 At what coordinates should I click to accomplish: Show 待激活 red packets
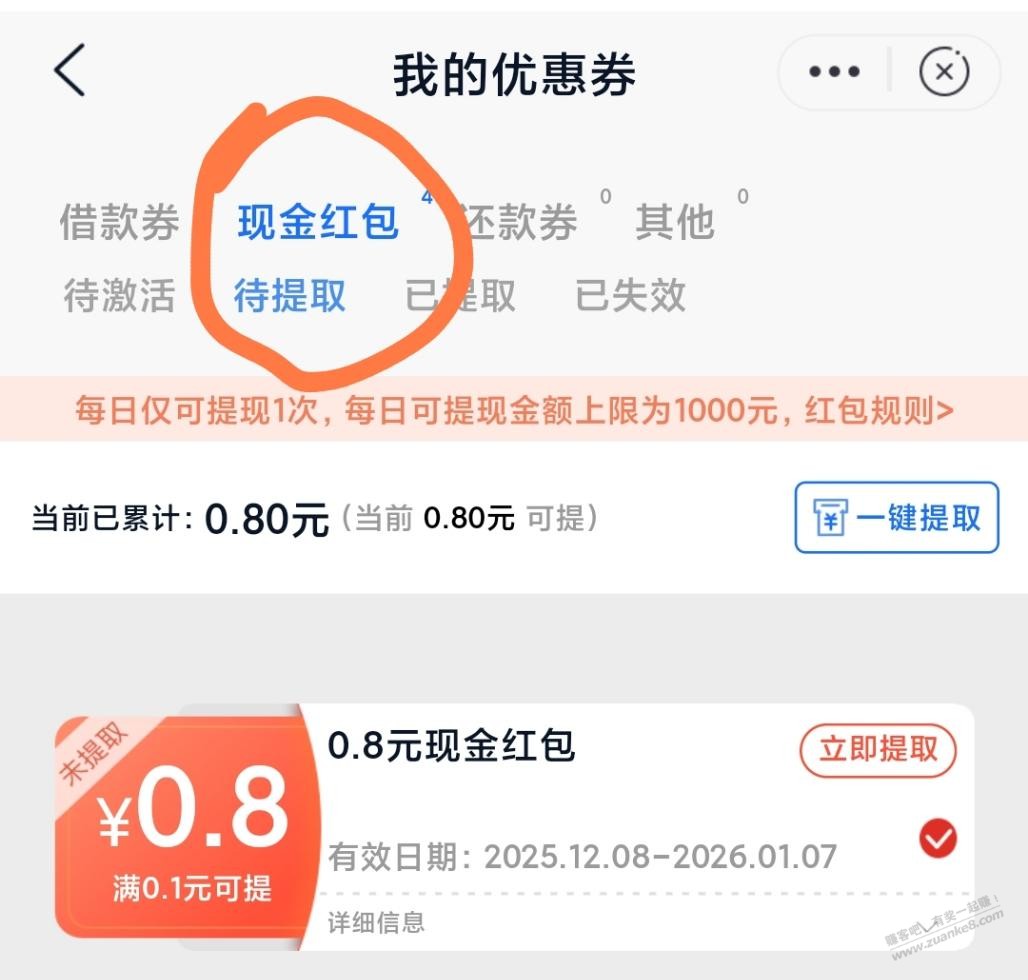119,296
